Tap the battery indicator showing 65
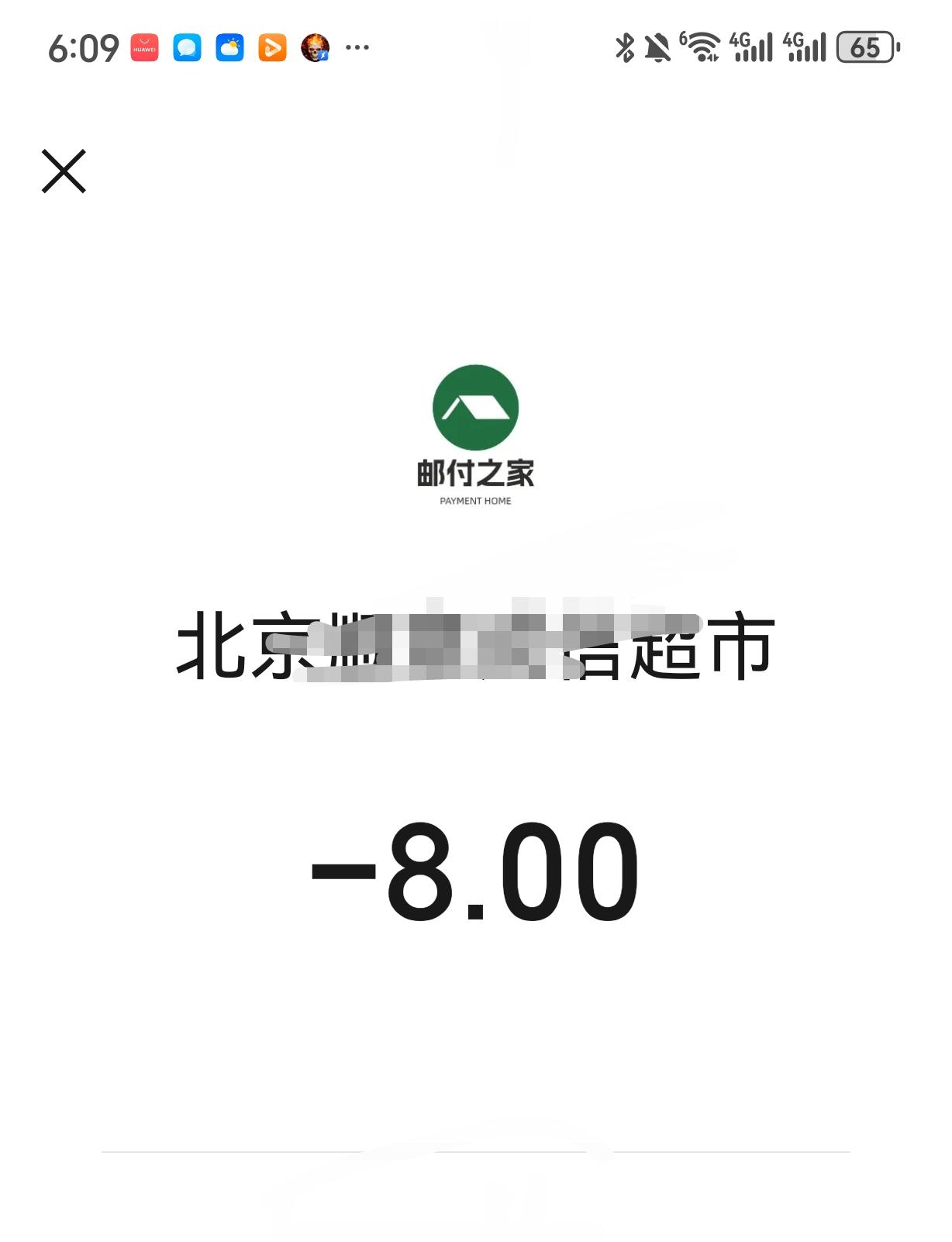 coord(864,47)
